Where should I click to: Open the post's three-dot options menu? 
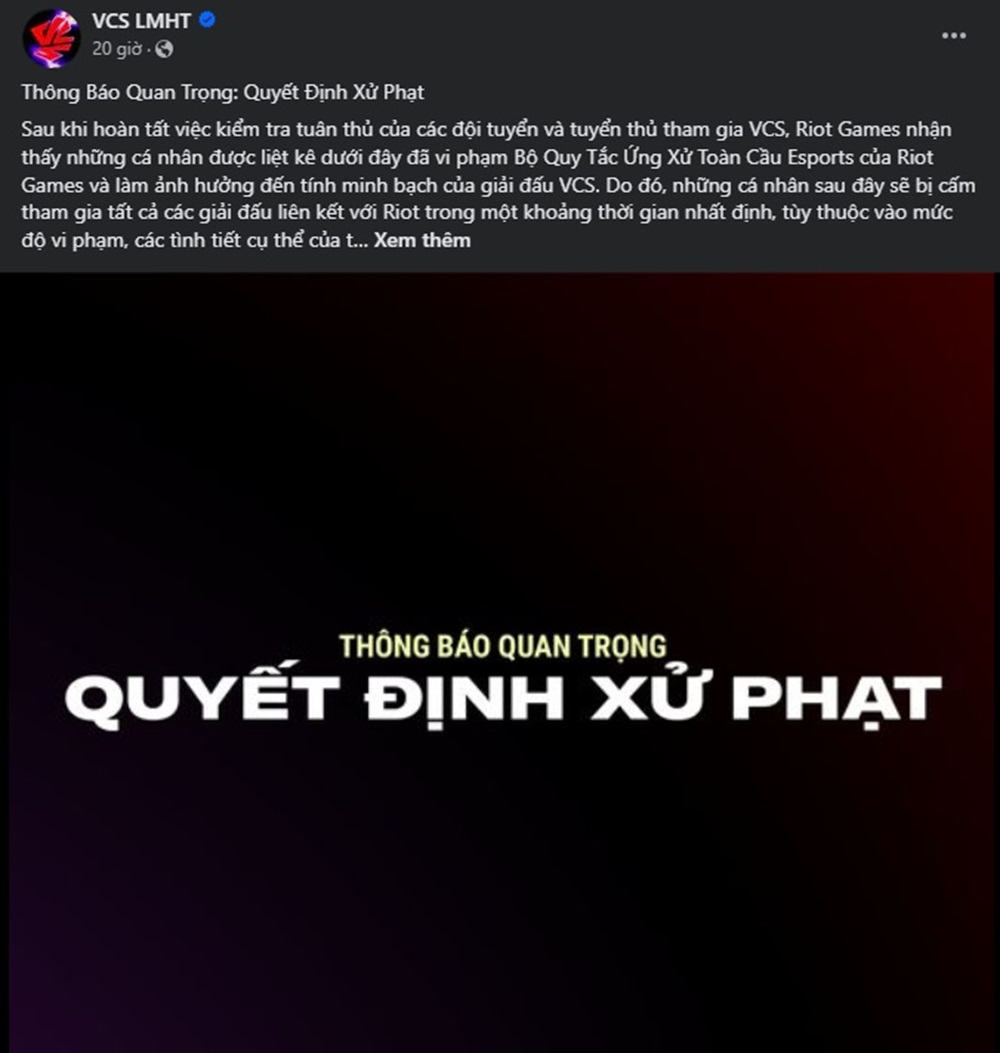coord(954,35)
